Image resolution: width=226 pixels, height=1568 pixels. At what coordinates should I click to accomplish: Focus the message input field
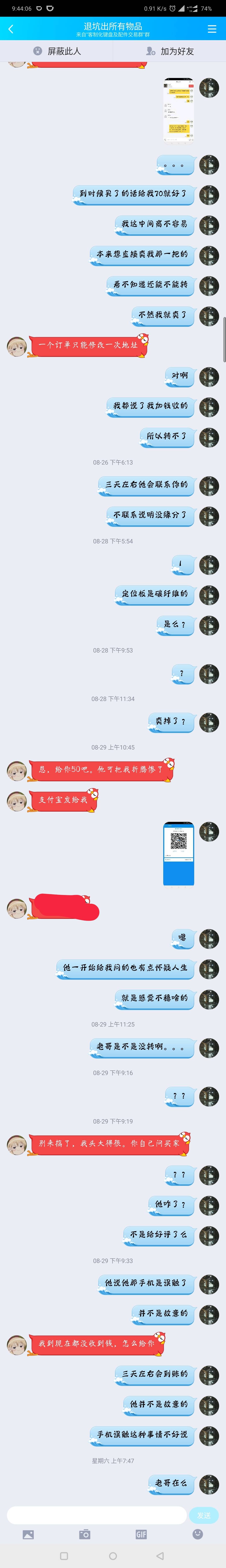96,1515
